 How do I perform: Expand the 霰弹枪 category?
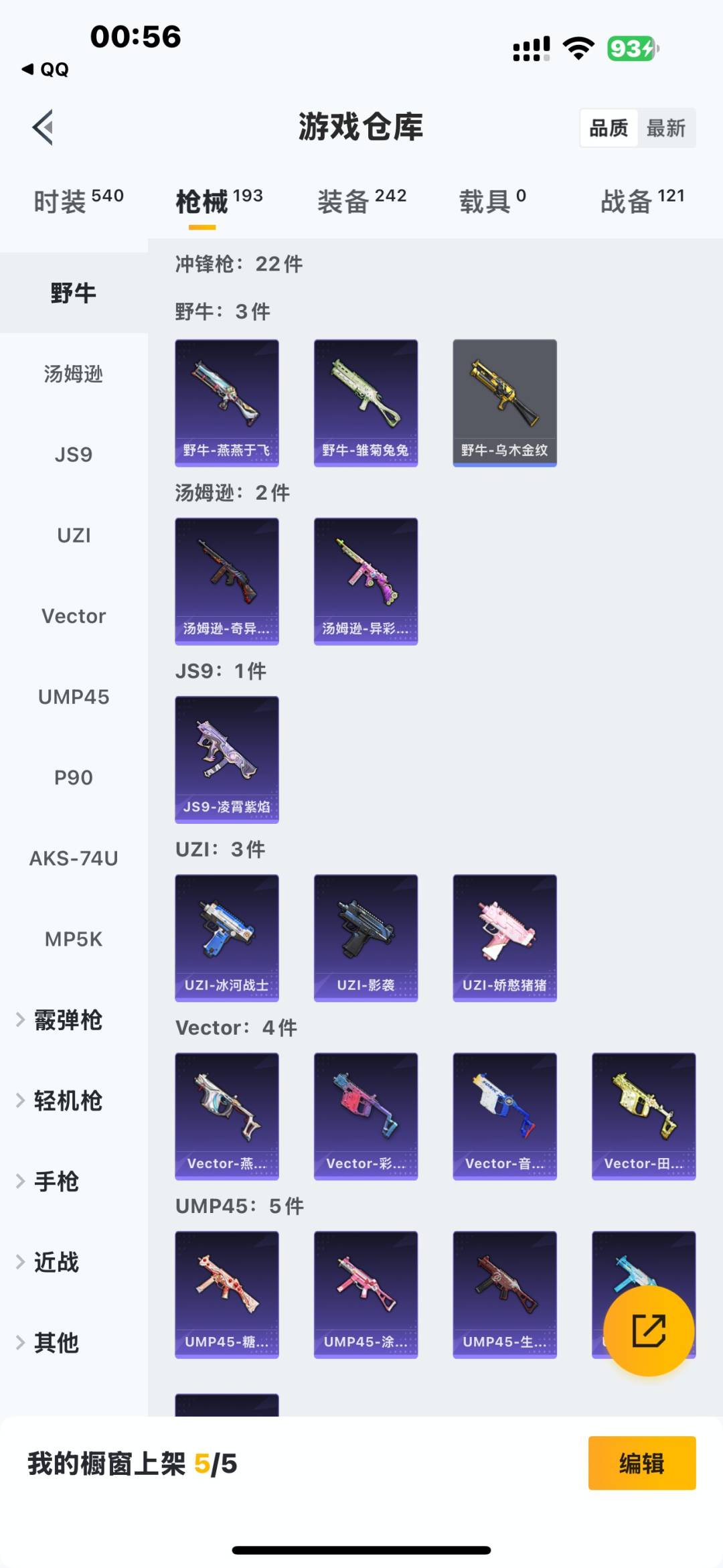tap(67, 1020)
